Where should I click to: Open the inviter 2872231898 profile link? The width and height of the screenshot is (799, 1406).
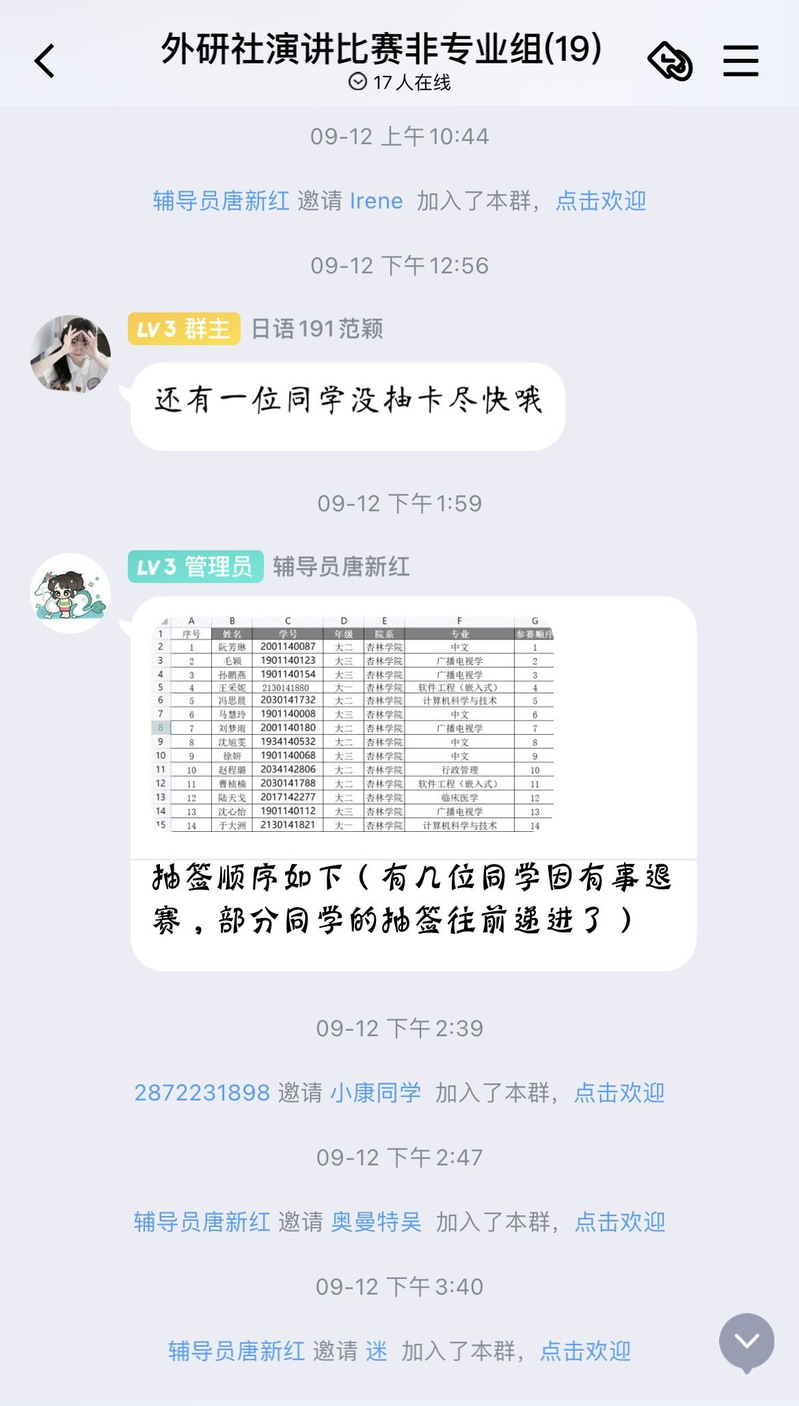point(202,1093)
